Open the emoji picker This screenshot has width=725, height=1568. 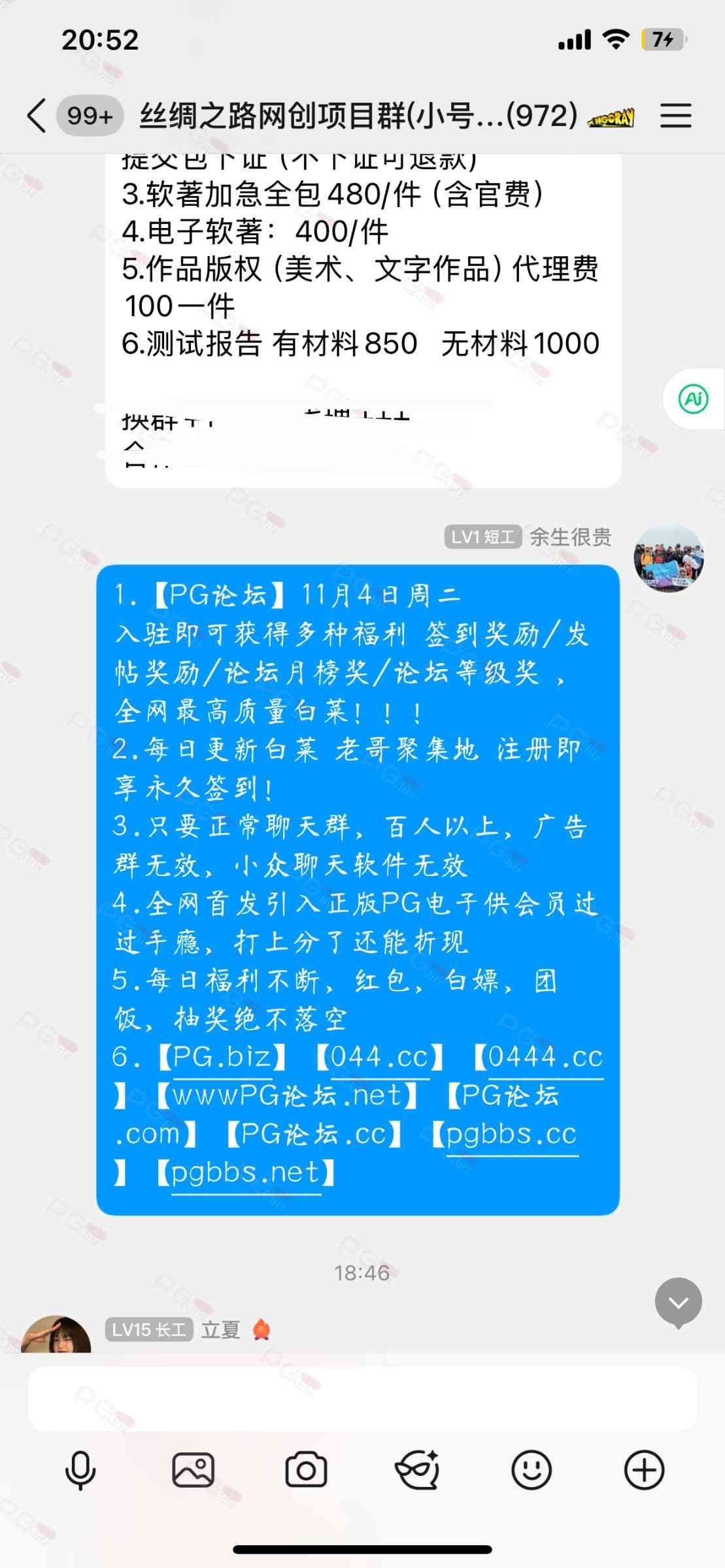click(531, 1471)
